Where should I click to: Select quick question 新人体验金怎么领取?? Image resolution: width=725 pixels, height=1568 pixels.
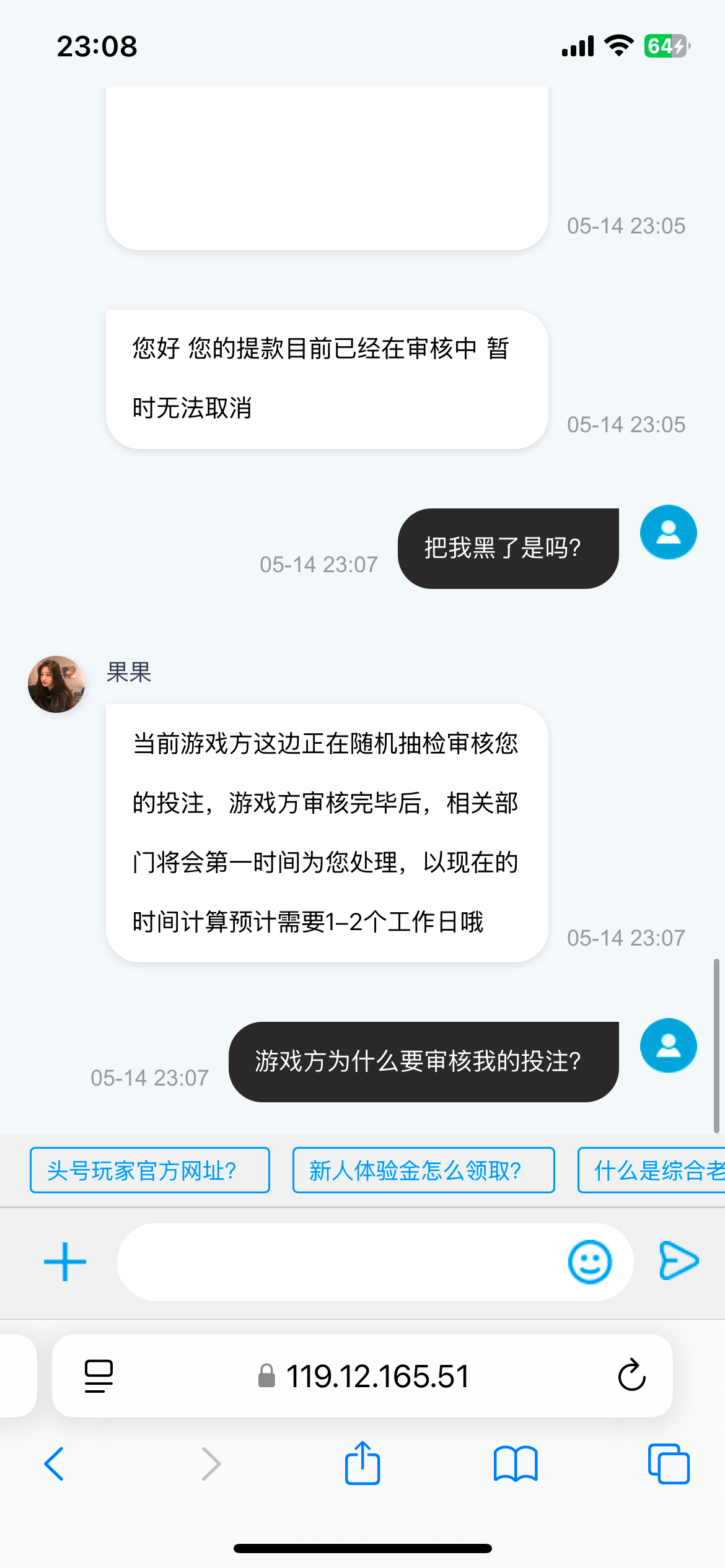coord(423,1170)
